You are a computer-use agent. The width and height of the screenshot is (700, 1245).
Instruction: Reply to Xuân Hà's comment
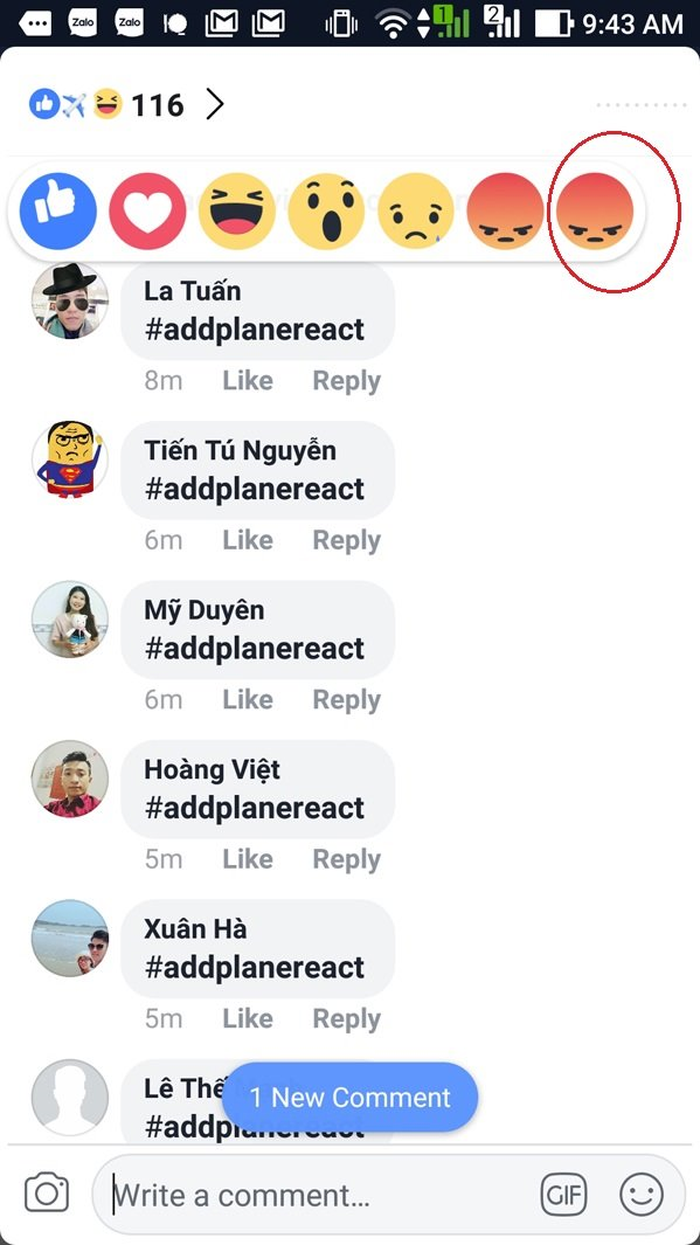coord(346,1018)
